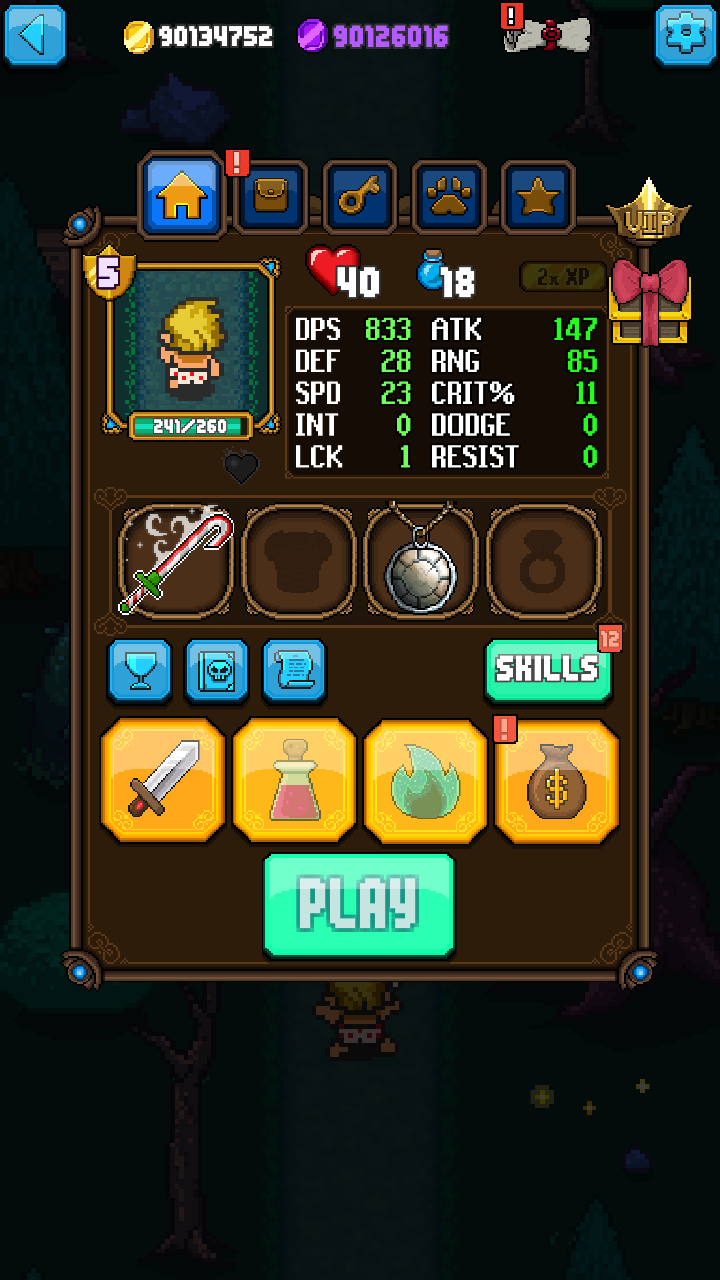Viewport: 720px width, 1280px height.
Task: Open the gift box with red bow
Action: pyautogui.click(x=650, y=303)
